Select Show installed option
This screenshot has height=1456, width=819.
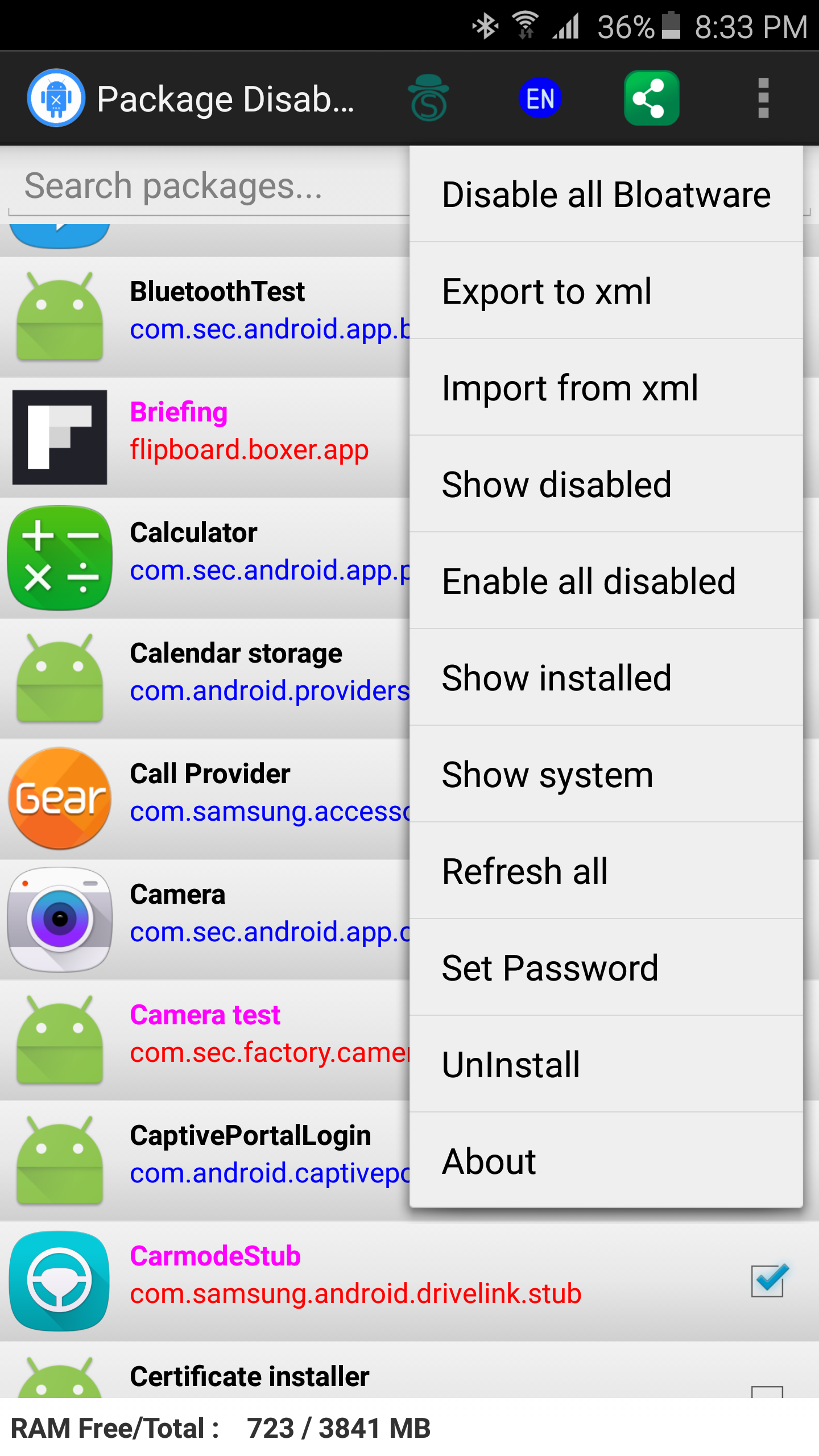(x=606, y=678)
